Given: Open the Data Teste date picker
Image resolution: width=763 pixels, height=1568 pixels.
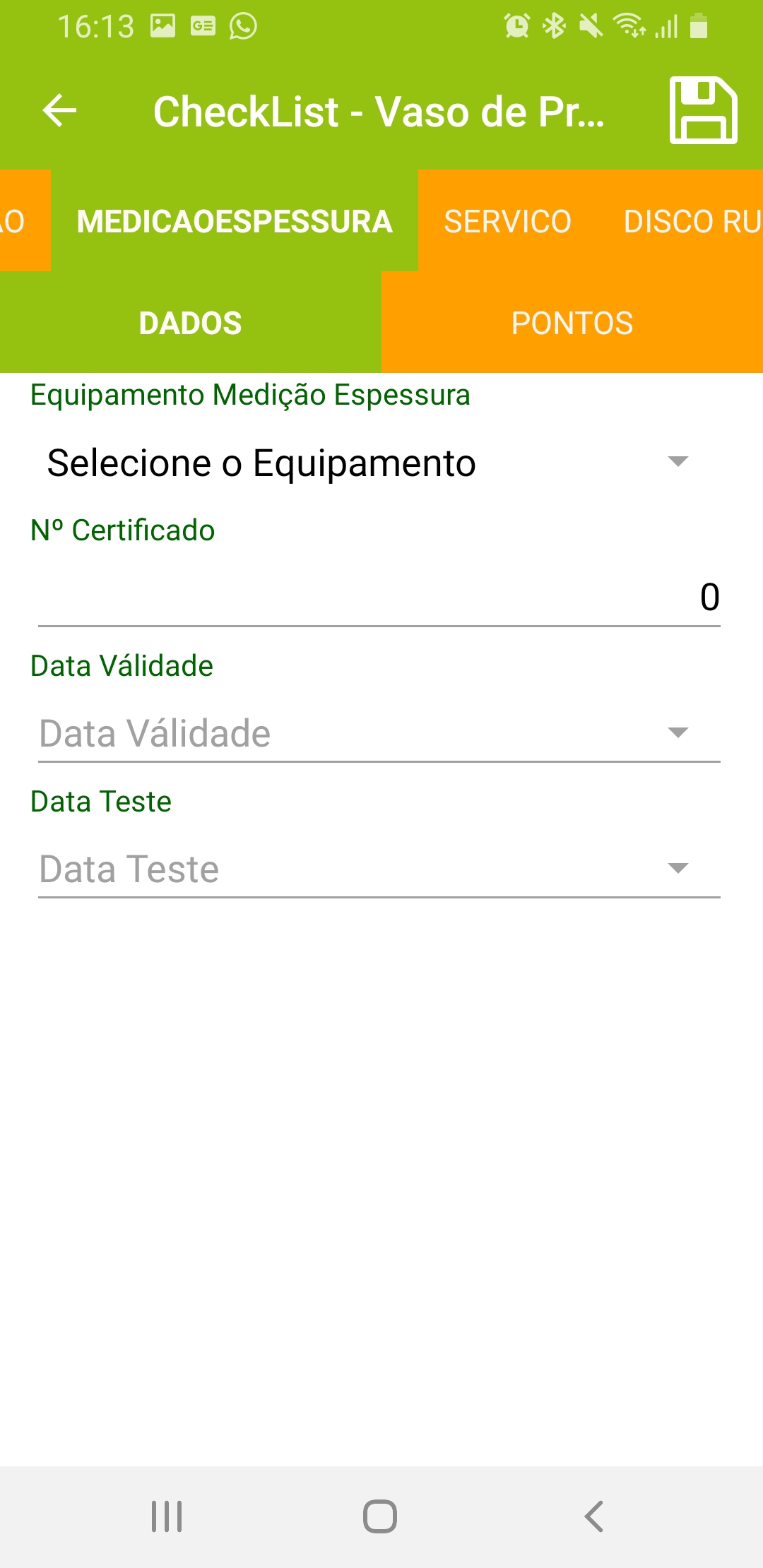Looking at the screenshot, I should pos(379,868).
